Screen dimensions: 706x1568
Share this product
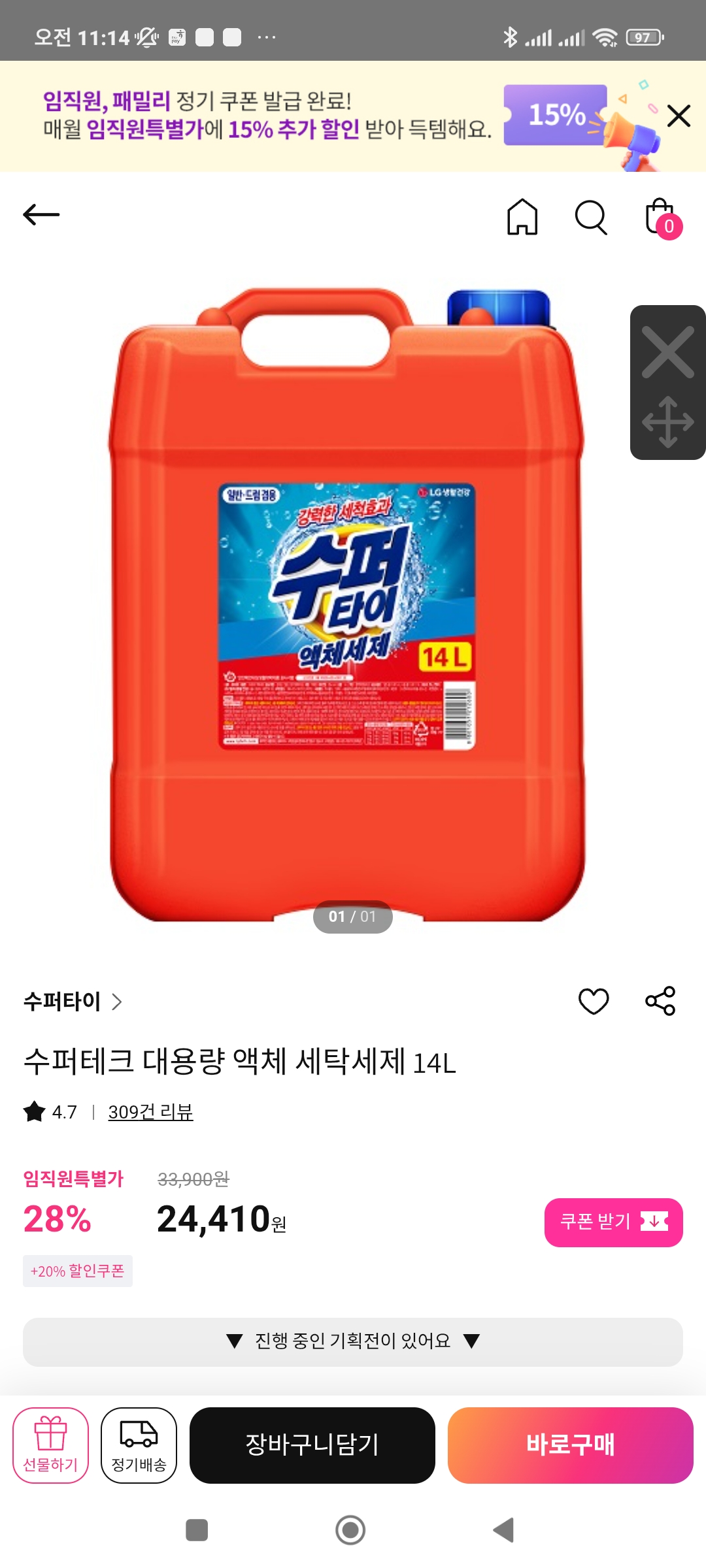(x=660, y=1001)
